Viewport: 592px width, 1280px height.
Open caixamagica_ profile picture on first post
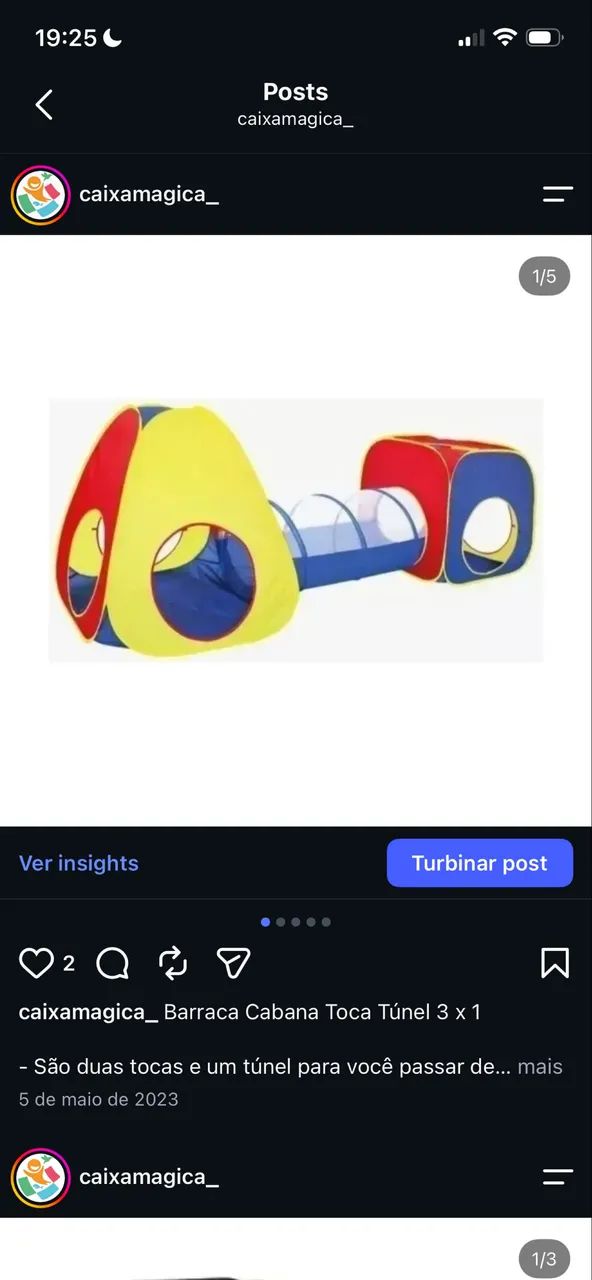tap(40, 195)
